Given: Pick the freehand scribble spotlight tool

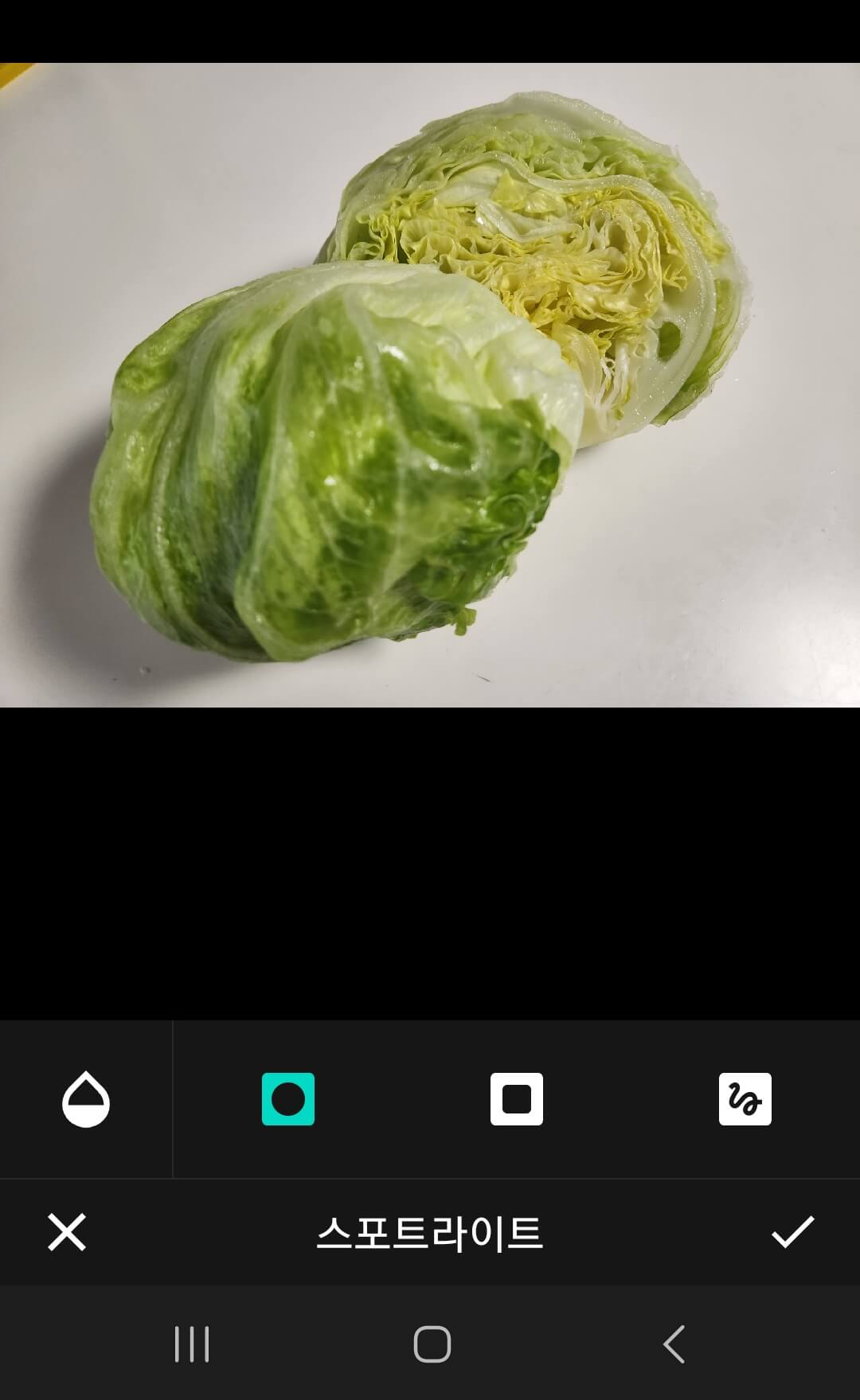Looking at the screenshot, I should [745, 1099].
